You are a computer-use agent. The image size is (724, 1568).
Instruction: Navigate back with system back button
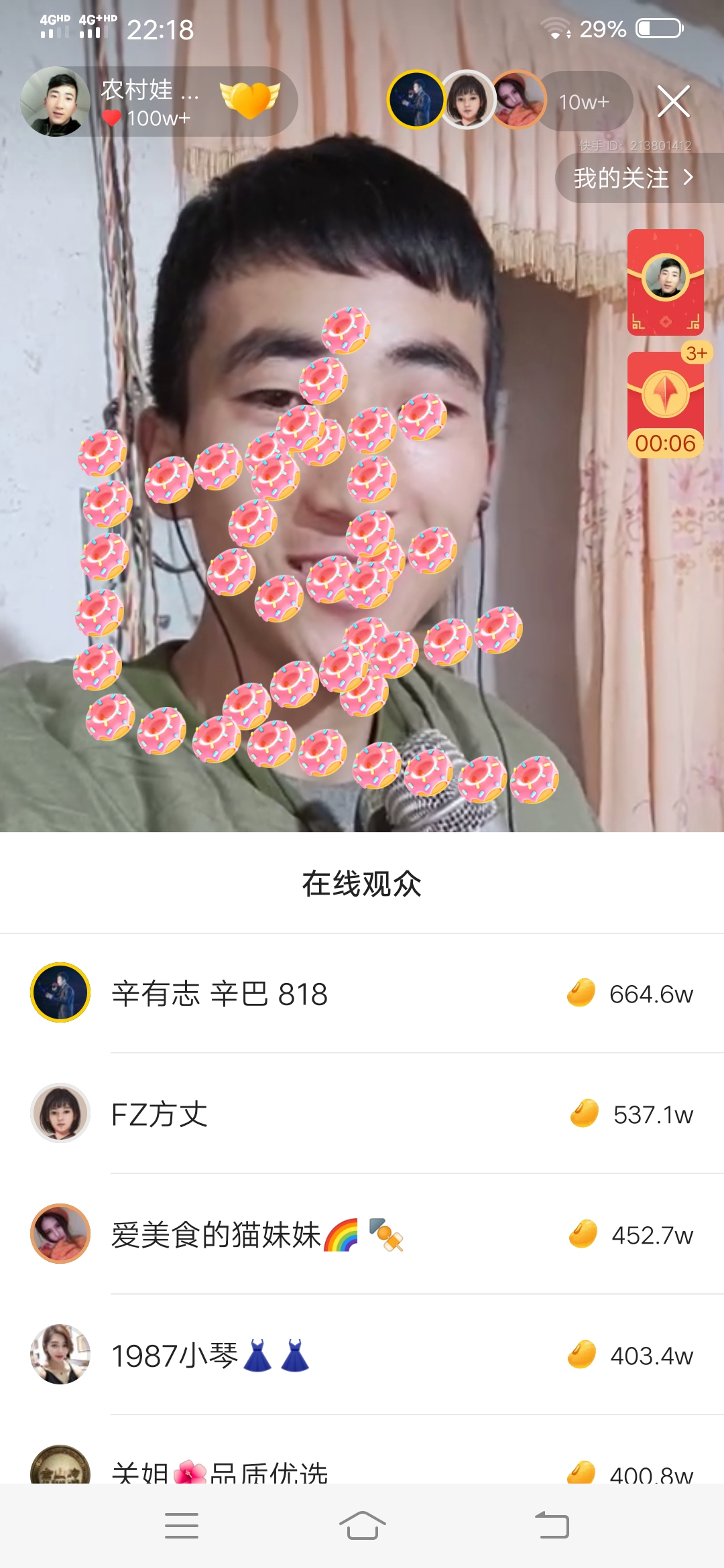(x=552, y=1526)
